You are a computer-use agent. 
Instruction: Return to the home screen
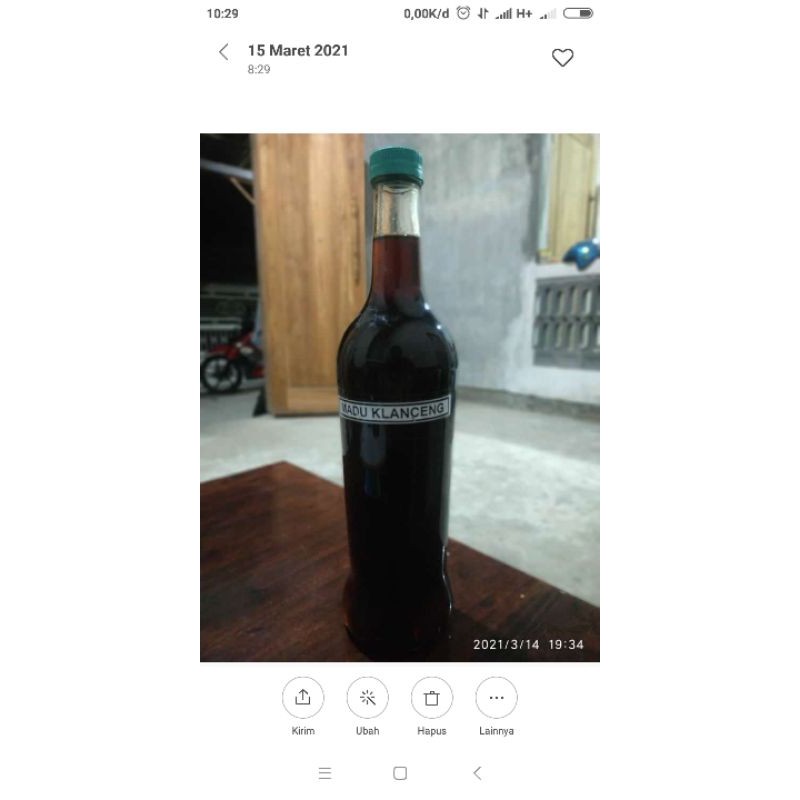point(400,773)
